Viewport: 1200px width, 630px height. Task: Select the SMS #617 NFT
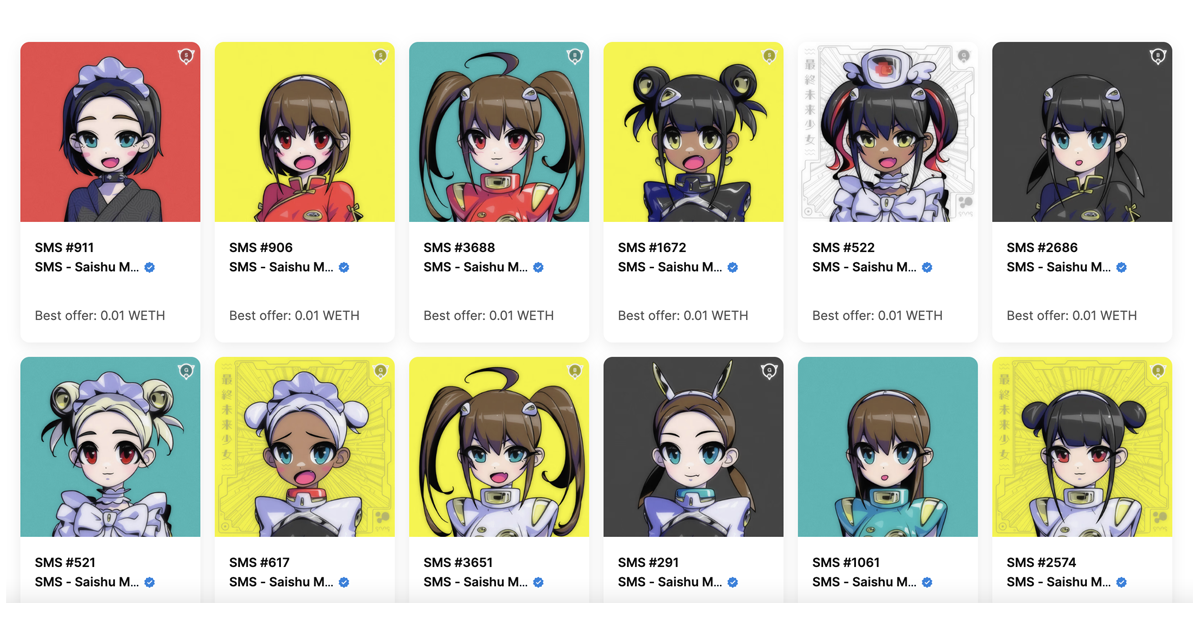coord(304,447)
